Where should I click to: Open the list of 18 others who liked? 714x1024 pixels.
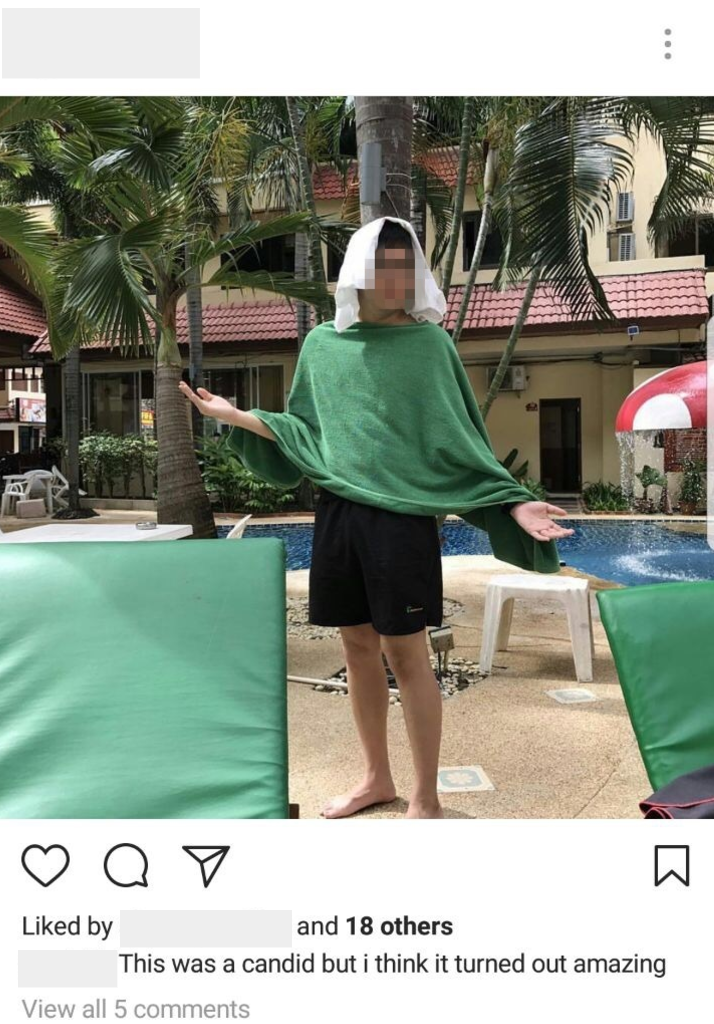point(398,927)
